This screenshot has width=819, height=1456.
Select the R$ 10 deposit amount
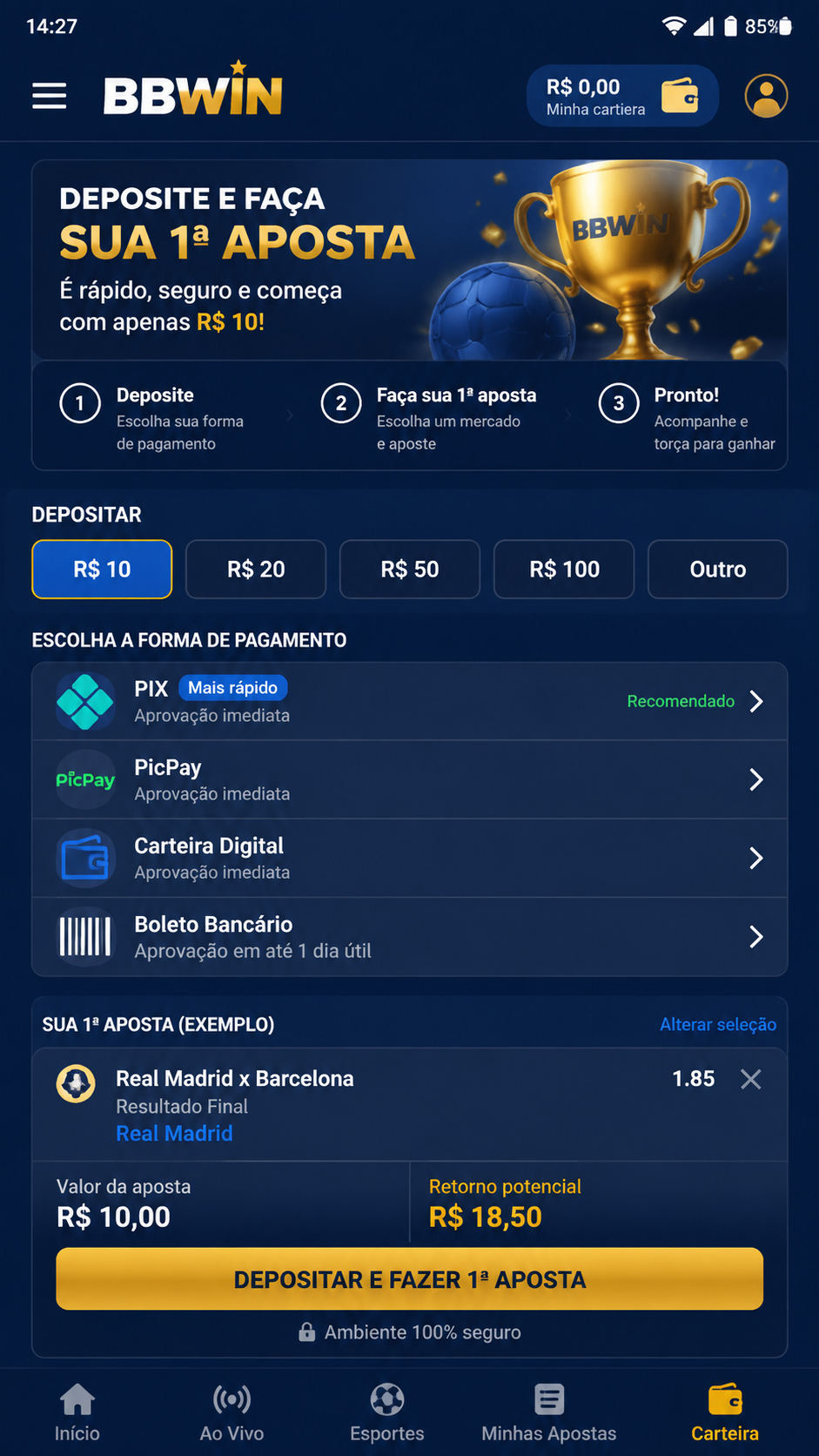[x=102, y=570]
